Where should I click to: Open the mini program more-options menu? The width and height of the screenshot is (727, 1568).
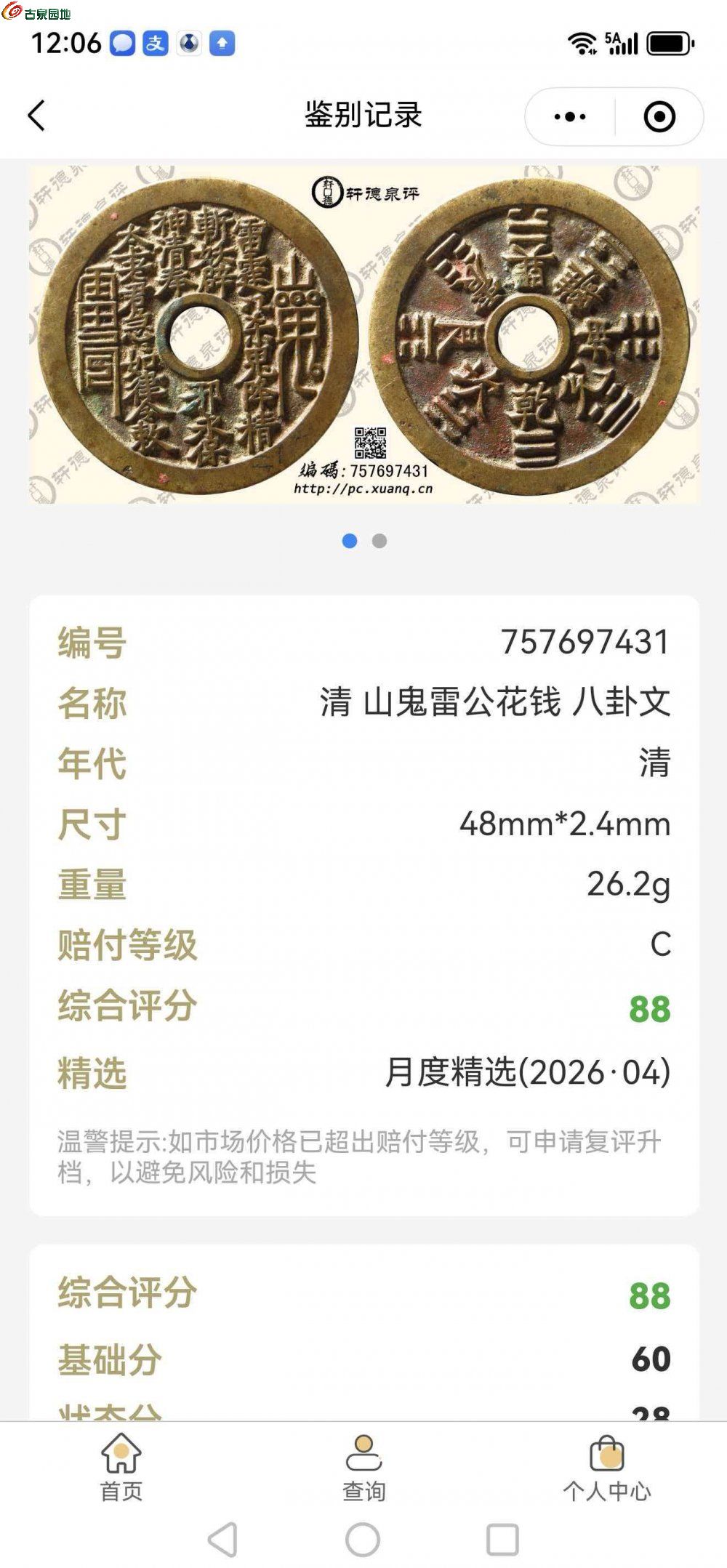(x=570, y=116)
